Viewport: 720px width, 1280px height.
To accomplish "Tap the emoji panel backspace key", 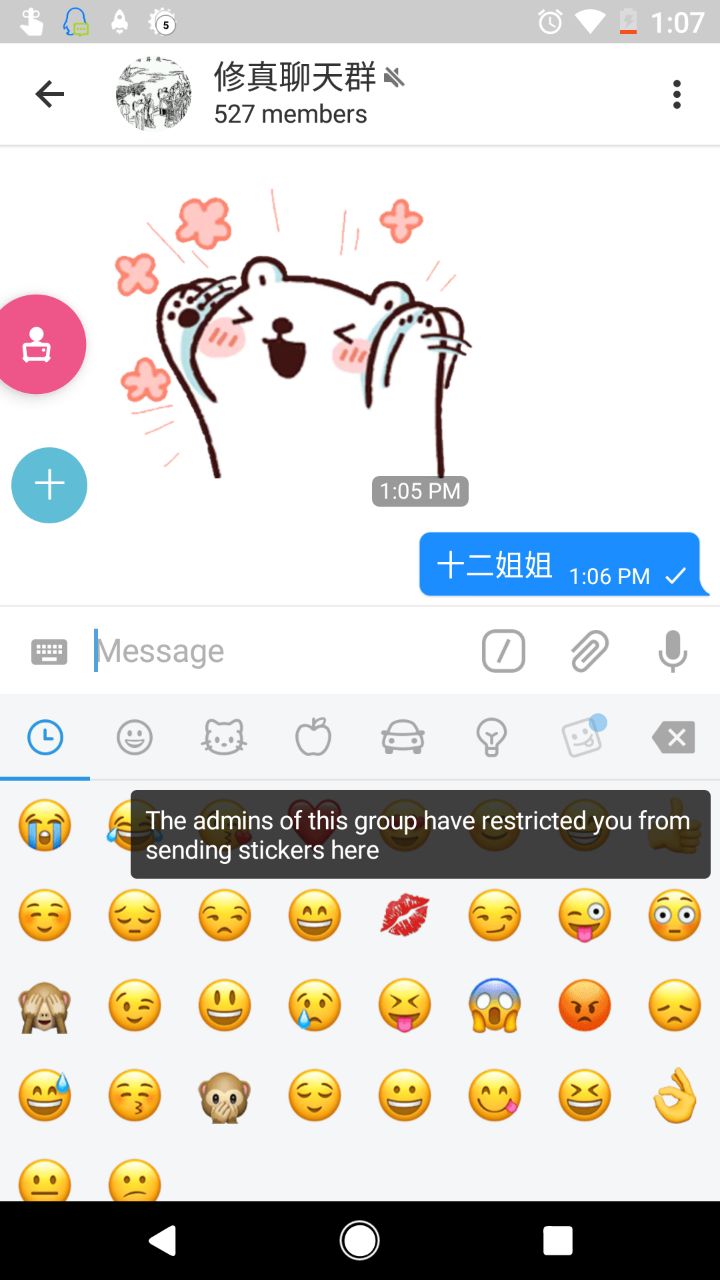I will coord(673,738).
